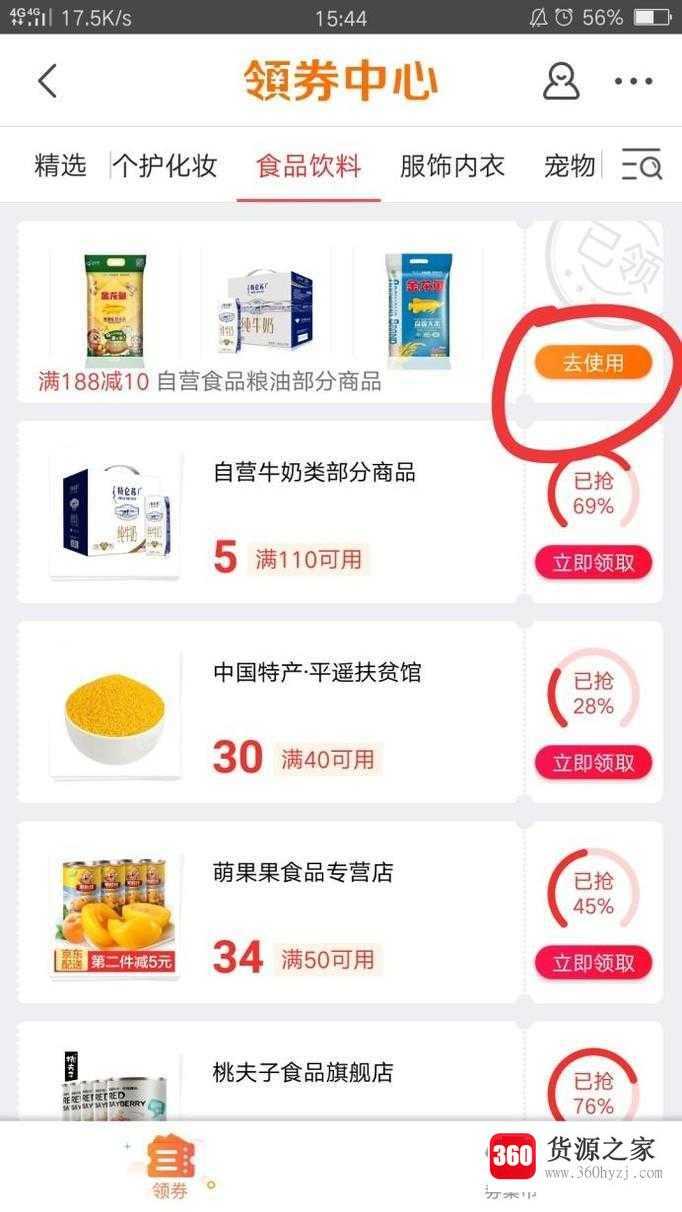Switch to the 服饰内衣 tab
The width and height of the screenshot is (682, 1212).
(452, 165)
